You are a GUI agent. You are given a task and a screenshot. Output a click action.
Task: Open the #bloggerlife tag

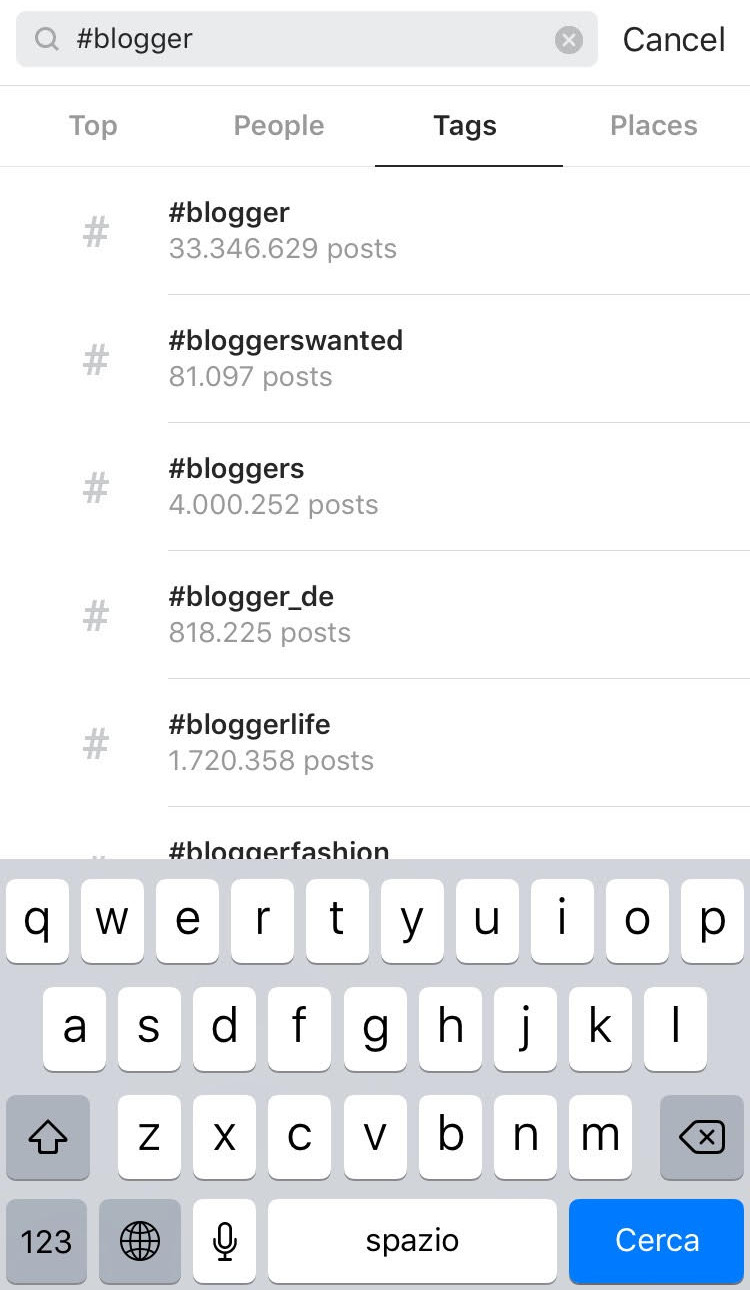click(x=375, y=743)
